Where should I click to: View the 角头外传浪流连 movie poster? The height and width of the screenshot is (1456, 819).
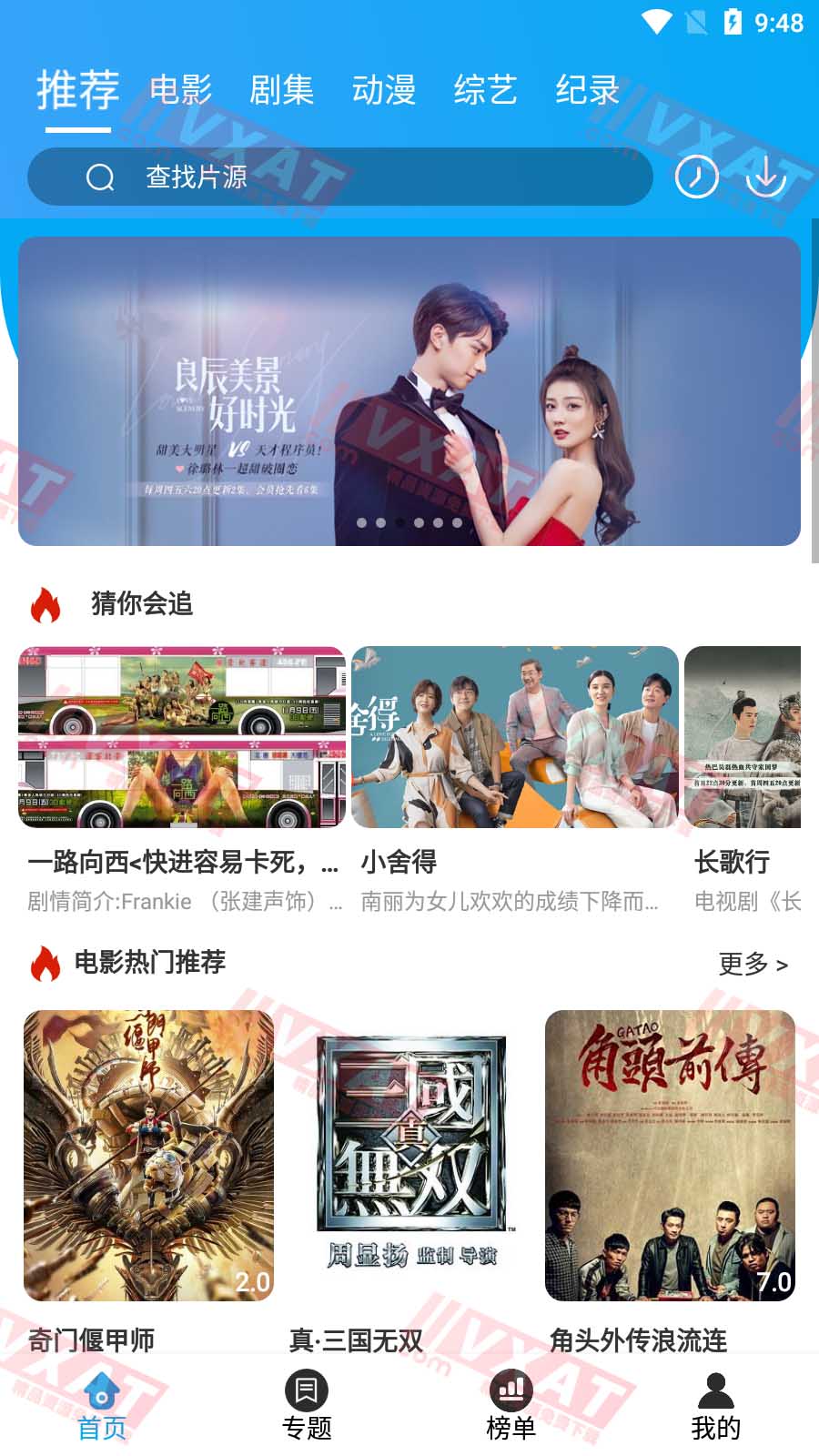tap(670, 1156)
